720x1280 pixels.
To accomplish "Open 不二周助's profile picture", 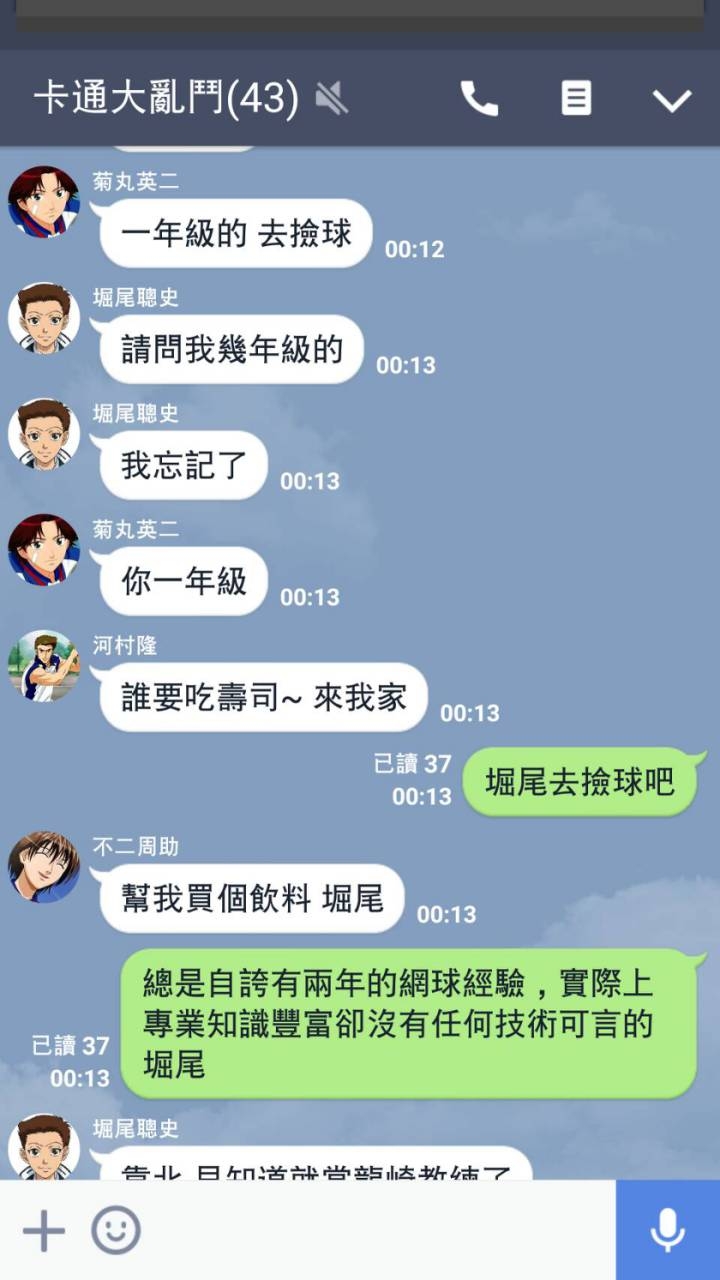I will pyautogui.click(x=44, y=867).
